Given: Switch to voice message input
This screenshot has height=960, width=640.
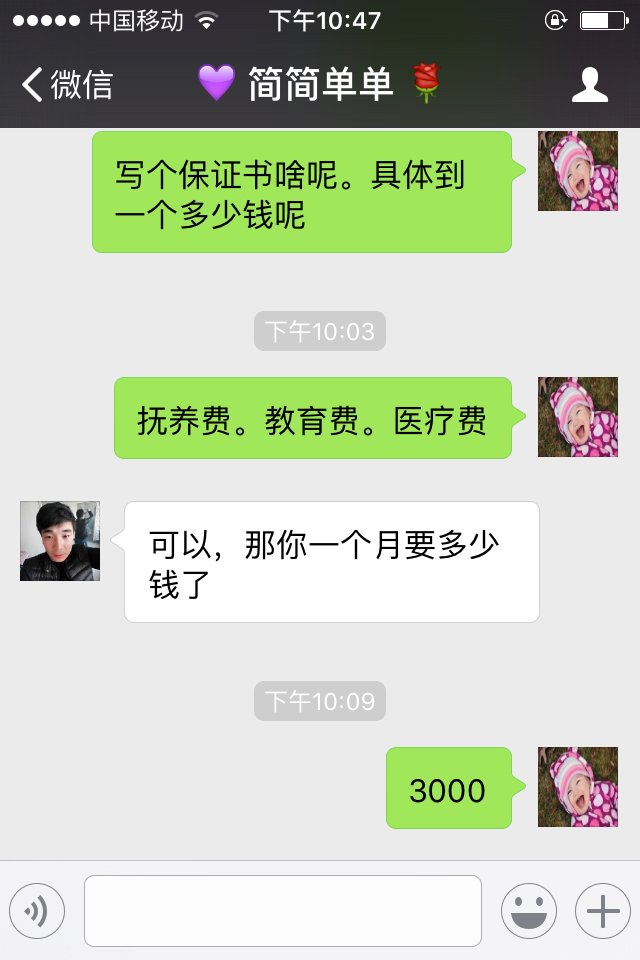Looking at the screenshot, I should 37,911.
